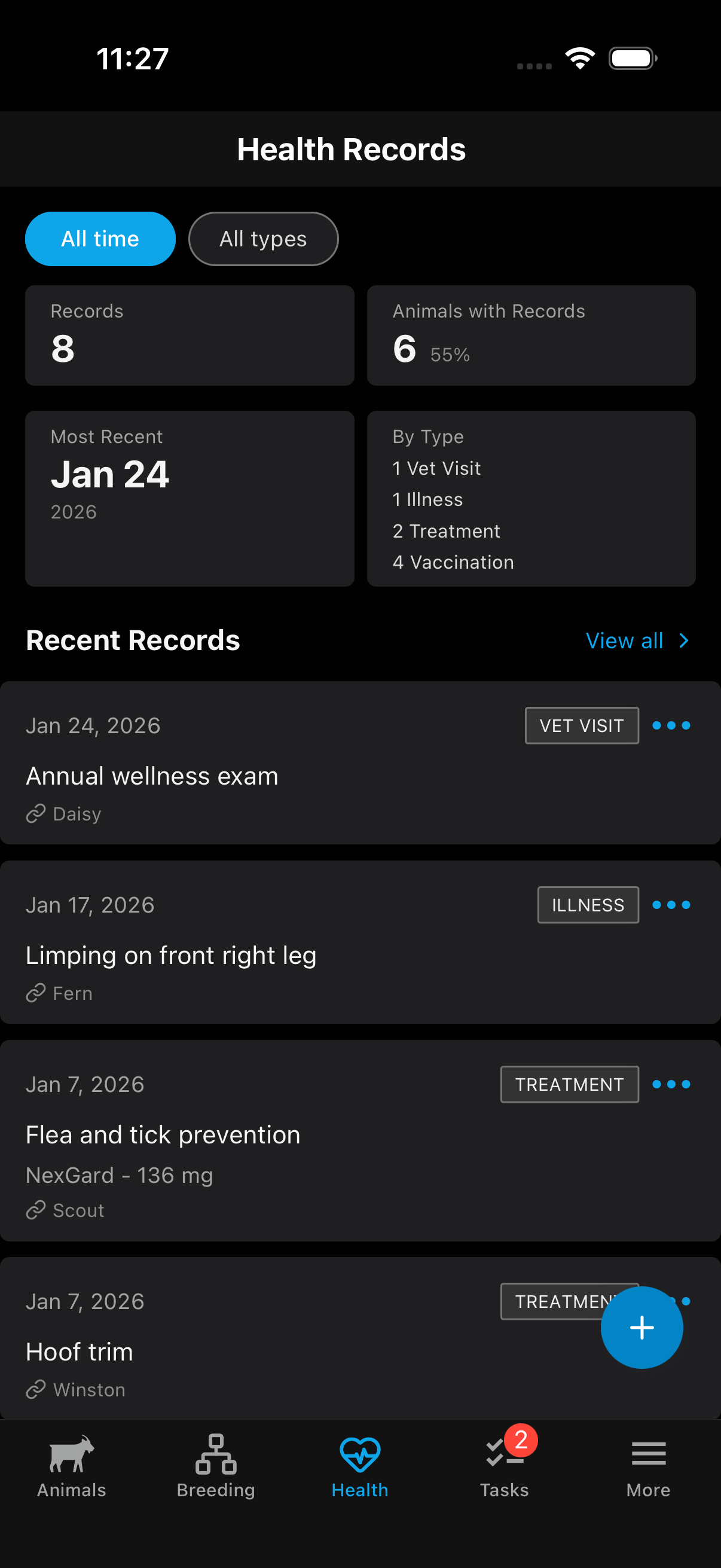721x1568 pixels.
Task: Tap the link icon next to Fern
Action: (36, 993)
